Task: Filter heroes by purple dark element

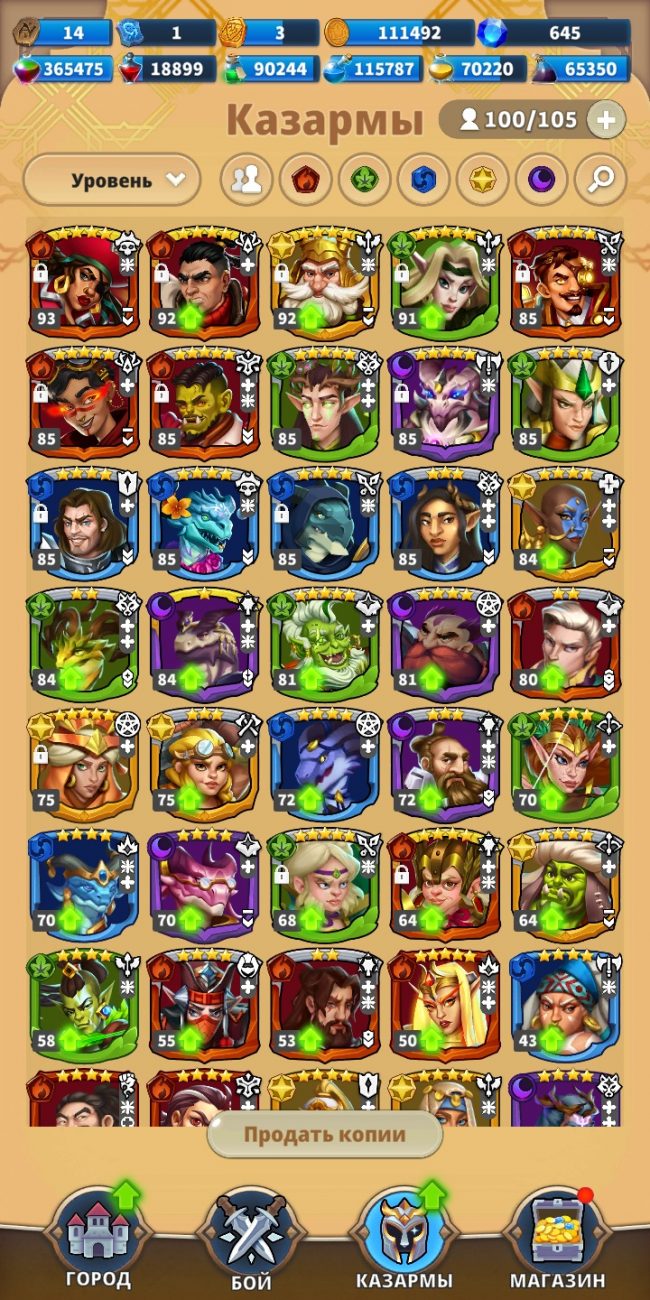Action: tap(541, 180)
